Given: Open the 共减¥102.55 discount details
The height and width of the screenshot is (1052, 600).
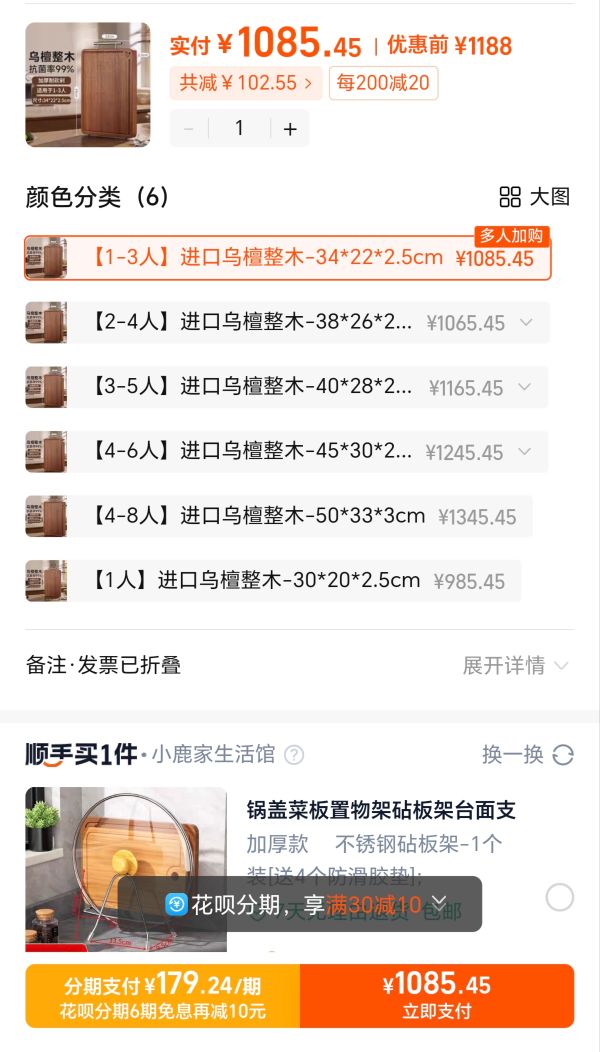Looking at the screenshot, I should coord(245,83).
